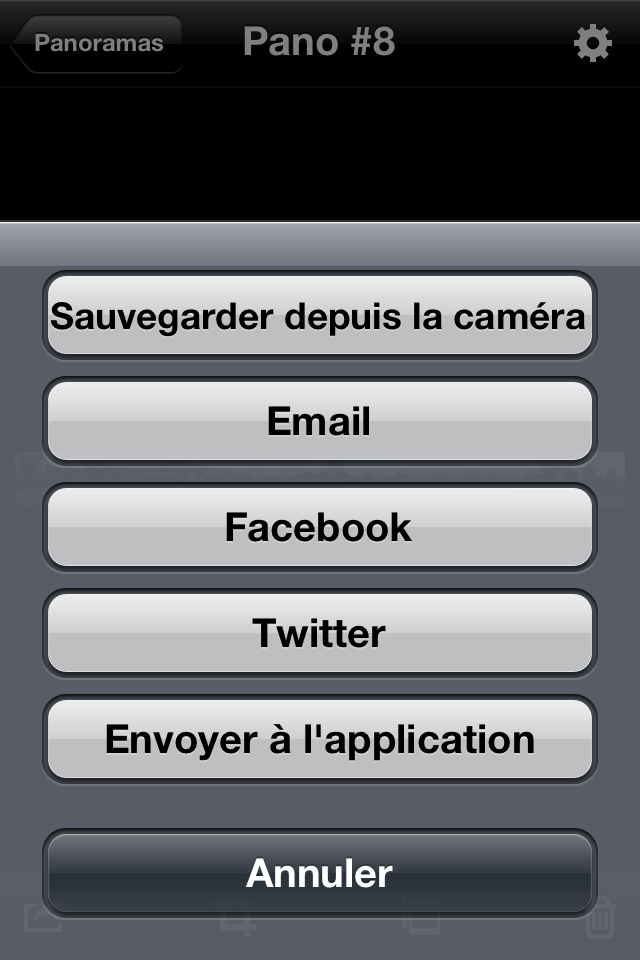Choose Envoyer à l'application
The image size is (640, 960).
tap(319, 739)
